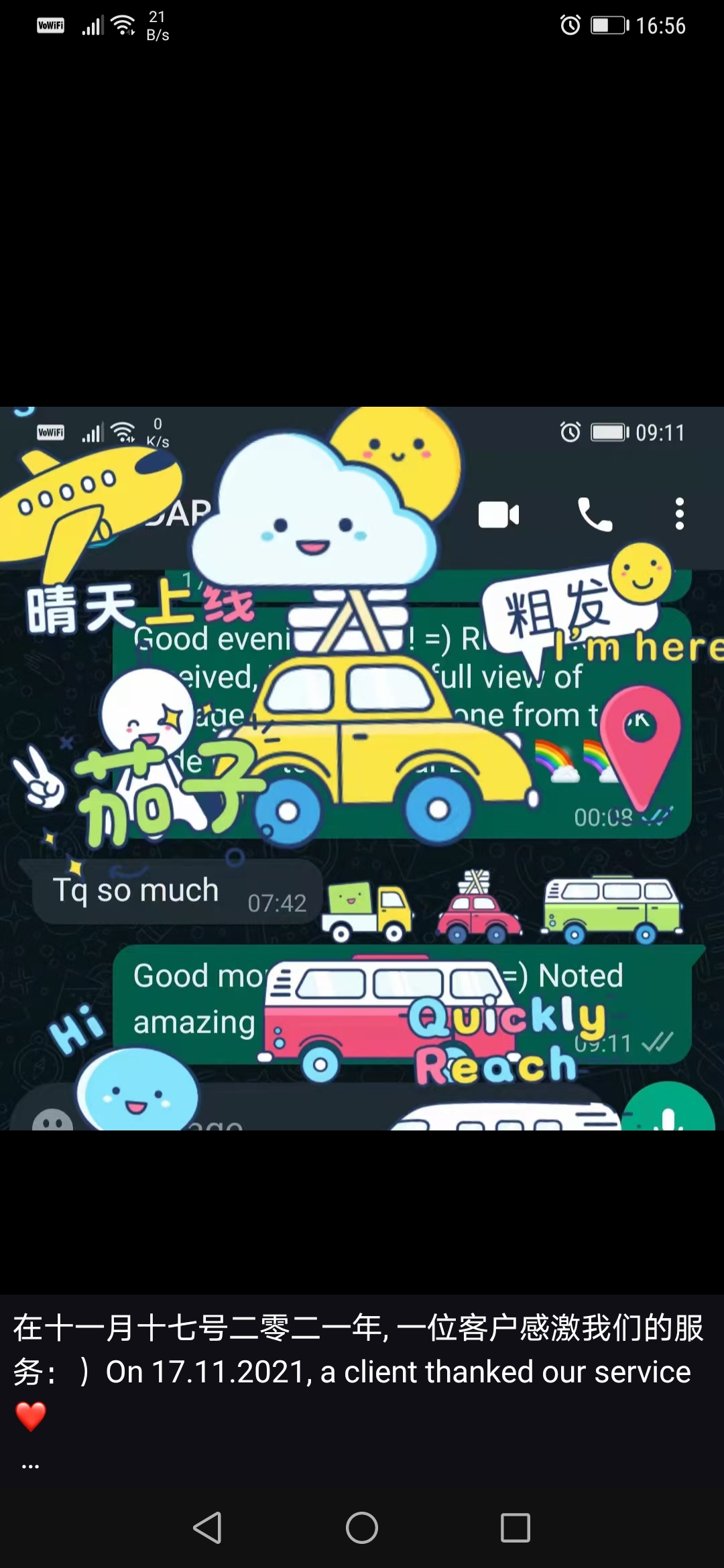This screenshot has height=1568, width=724.
Task: Return to the home screen
Action: click(x=362, y=1528)
